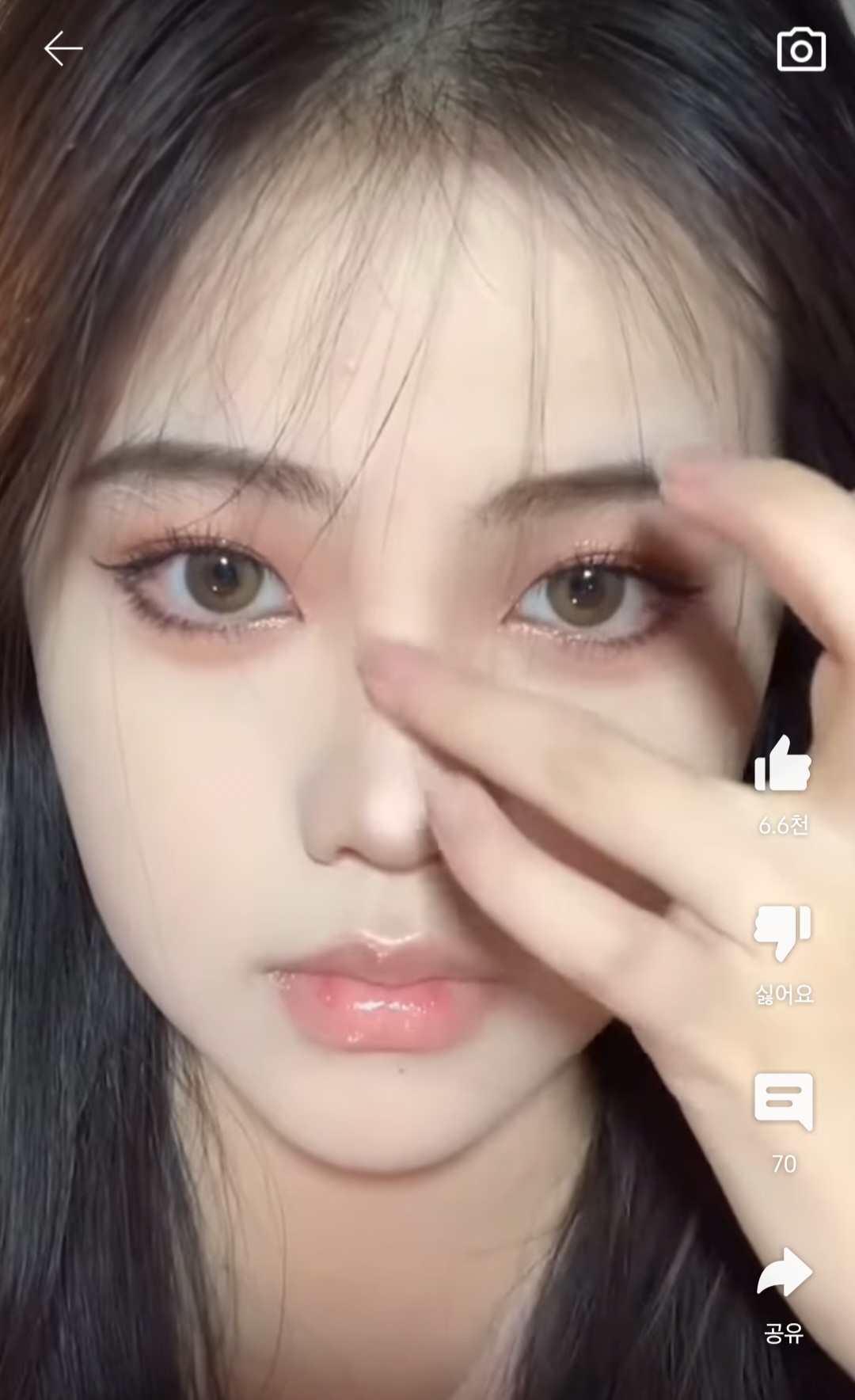Like this video with thumbs up

(783, 765)
